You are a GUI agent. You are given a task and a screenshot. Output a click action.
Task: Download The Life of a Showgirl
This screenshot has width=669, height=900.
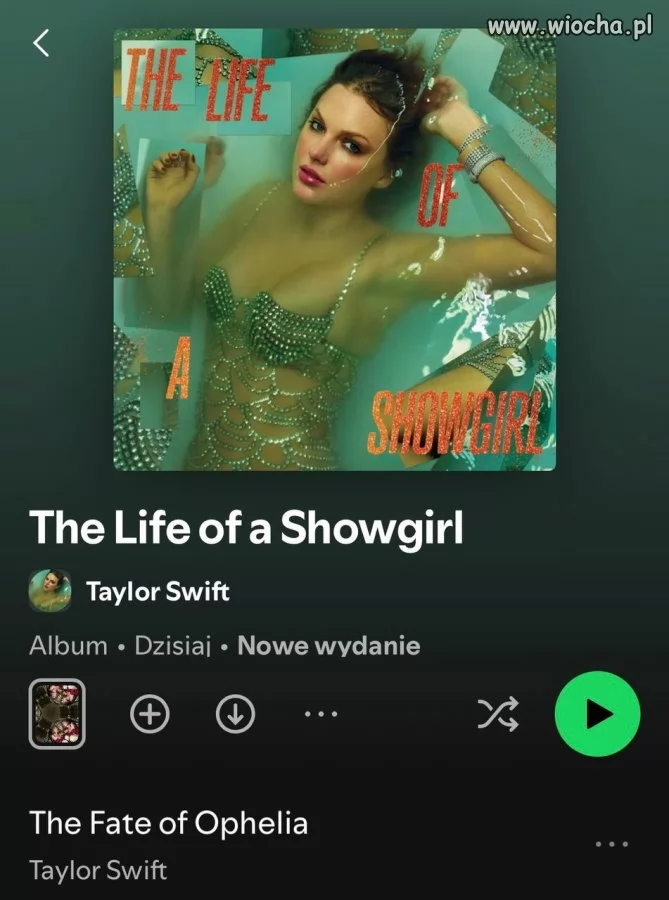click(235, 714)
